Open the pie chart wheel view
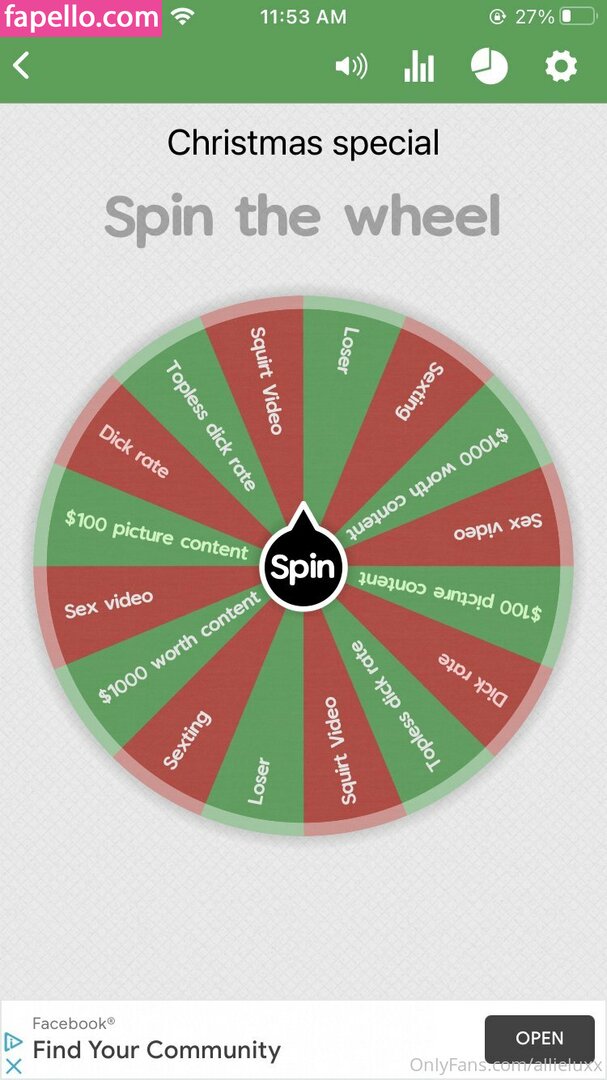The width and height of the screenshot is (607, 1080). (489, 67)
